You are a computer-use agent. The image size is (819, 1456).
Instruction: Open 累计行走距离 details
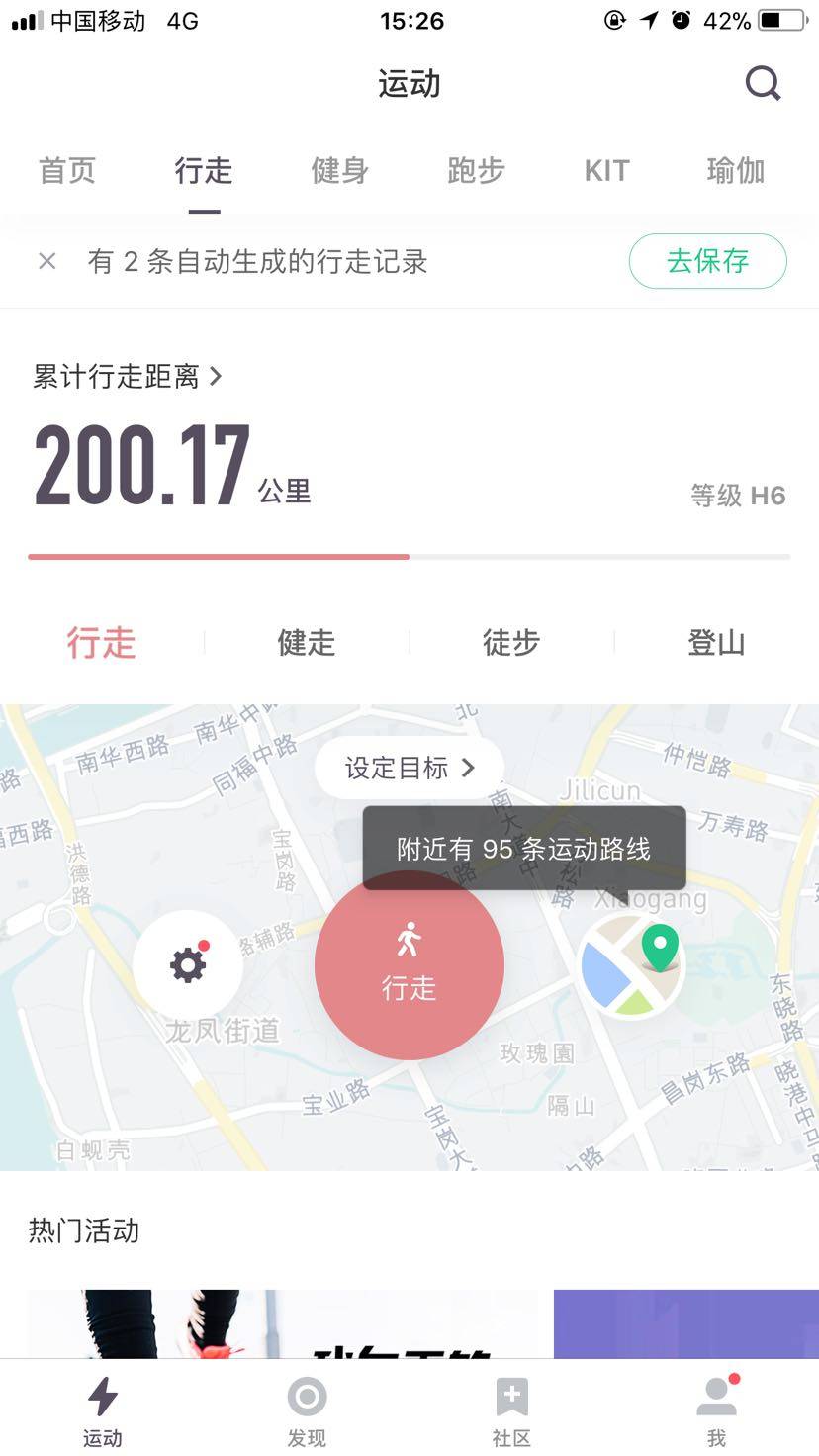click(x=127, y=377)
